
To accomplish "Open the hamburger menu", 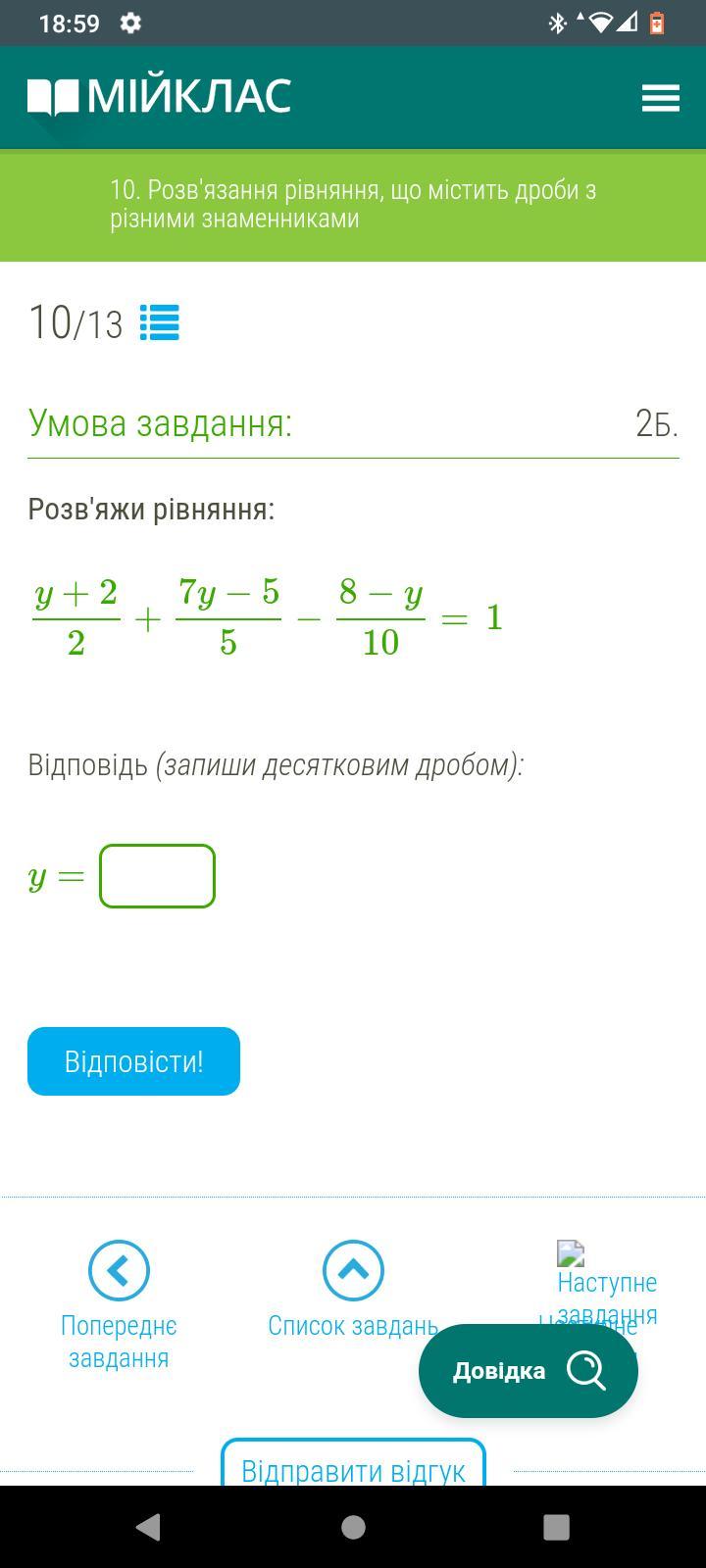I will 660,98.
